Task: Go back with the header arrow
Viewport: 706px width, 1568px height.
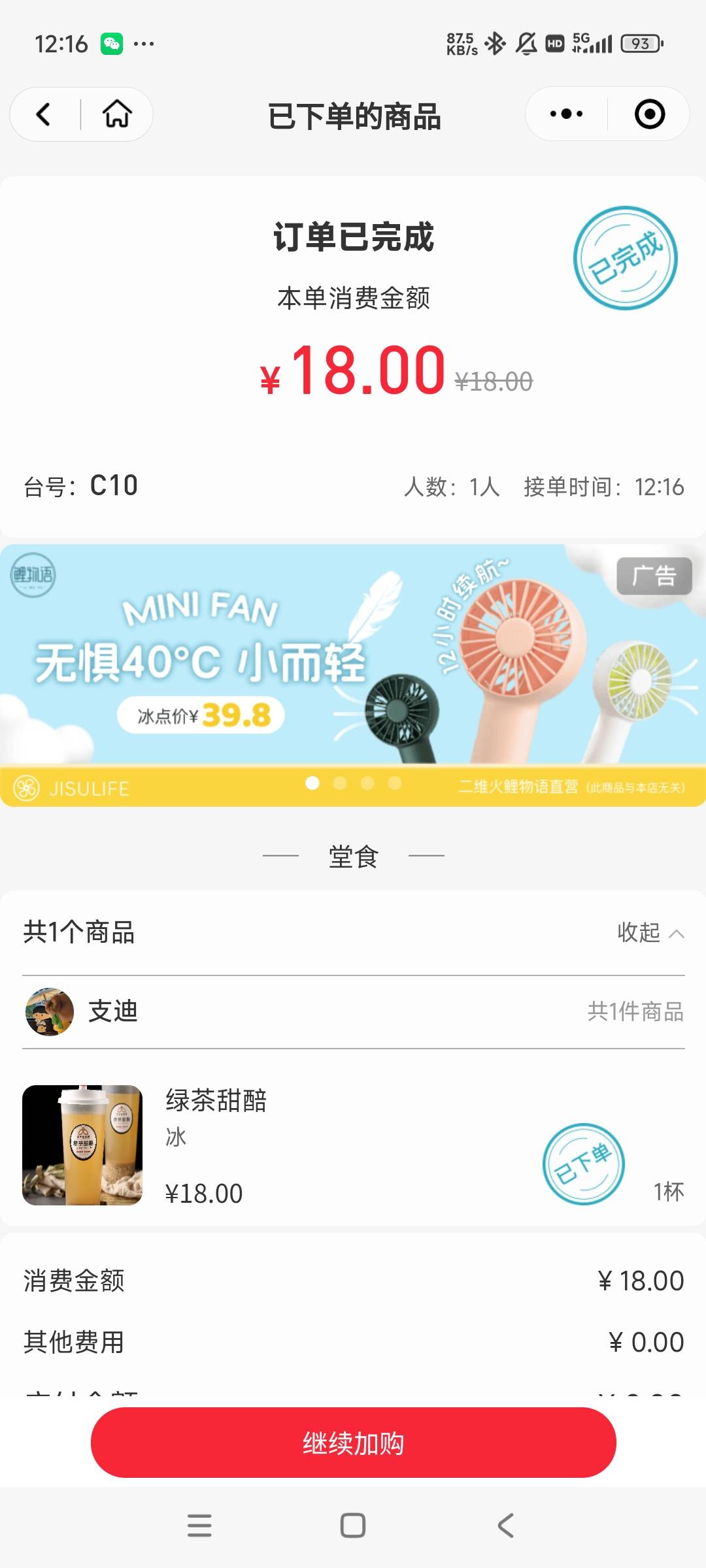Action: [x=44, y=114]
